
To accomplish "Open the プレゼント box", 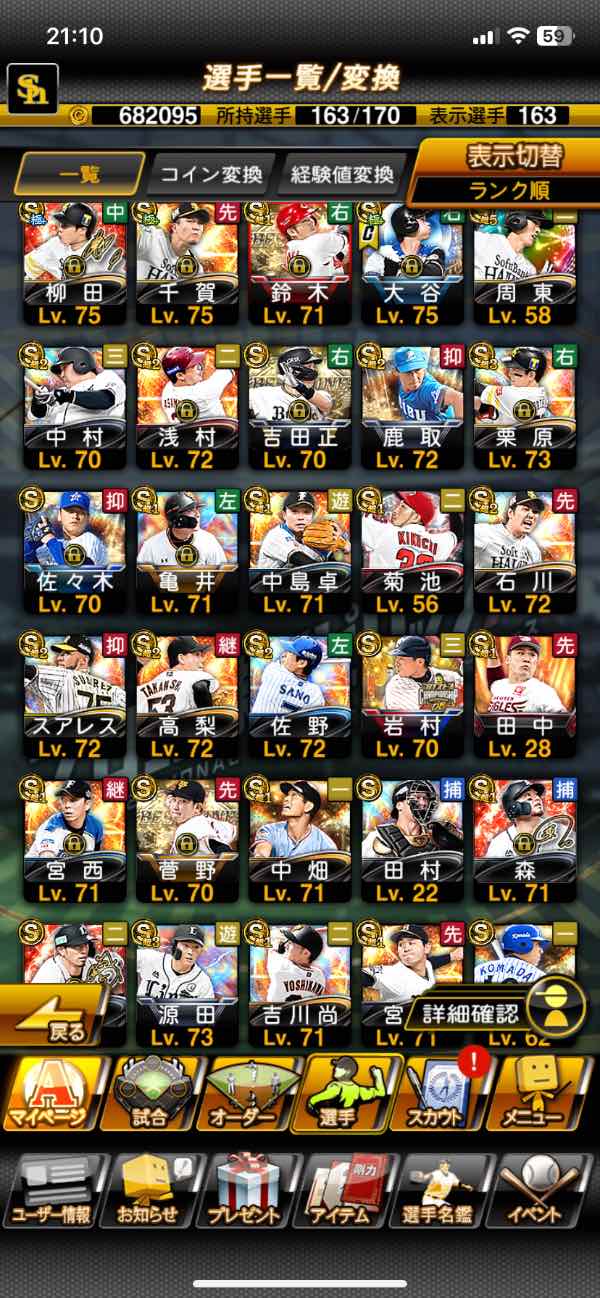I will 244,1190.
